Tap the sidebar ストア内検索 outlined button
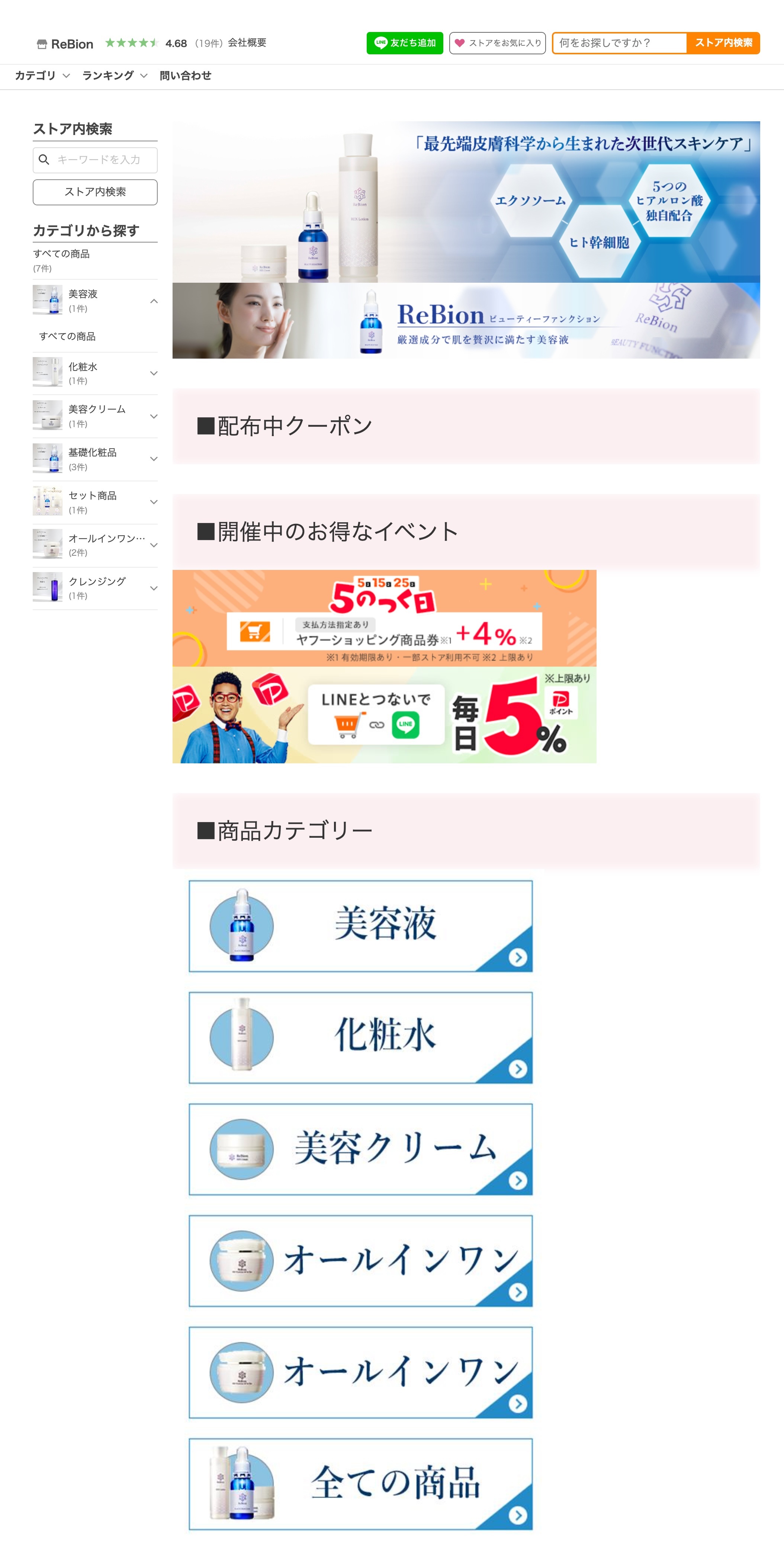The height and width of the screenshot is (1562, 784). [x=95, y=192]
